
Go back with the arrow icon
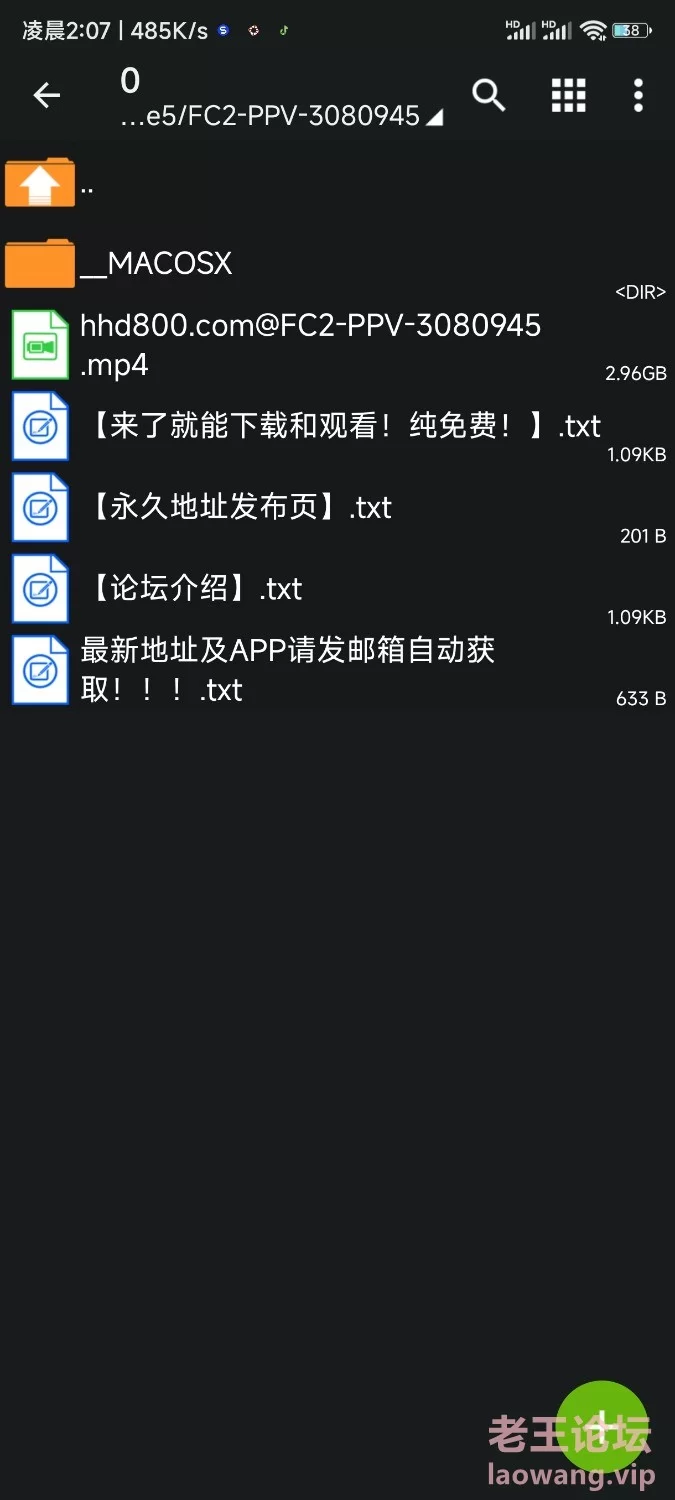(47, 95)
